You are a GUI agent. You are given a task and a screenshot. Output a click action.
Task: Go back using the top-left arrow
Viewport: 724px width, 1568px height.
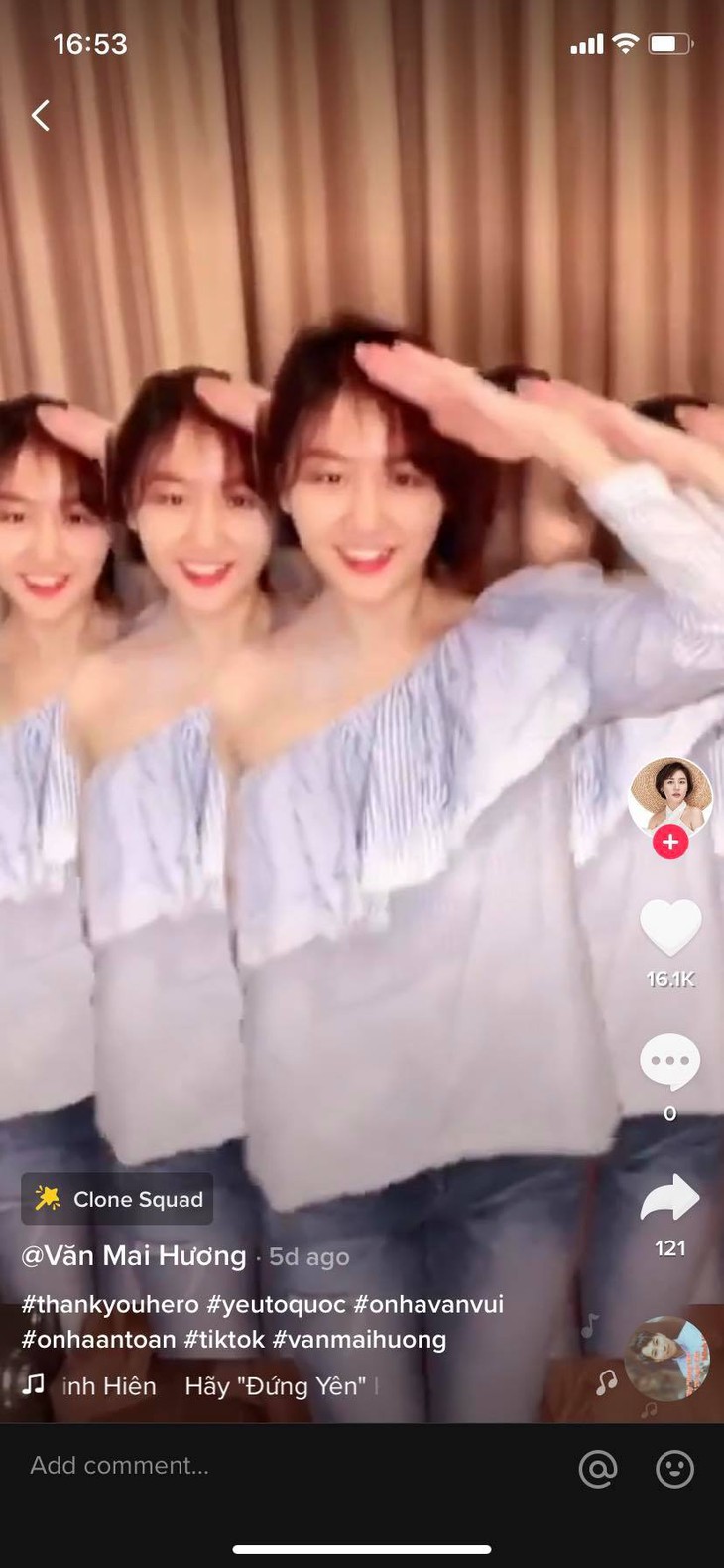pos(41,116)
